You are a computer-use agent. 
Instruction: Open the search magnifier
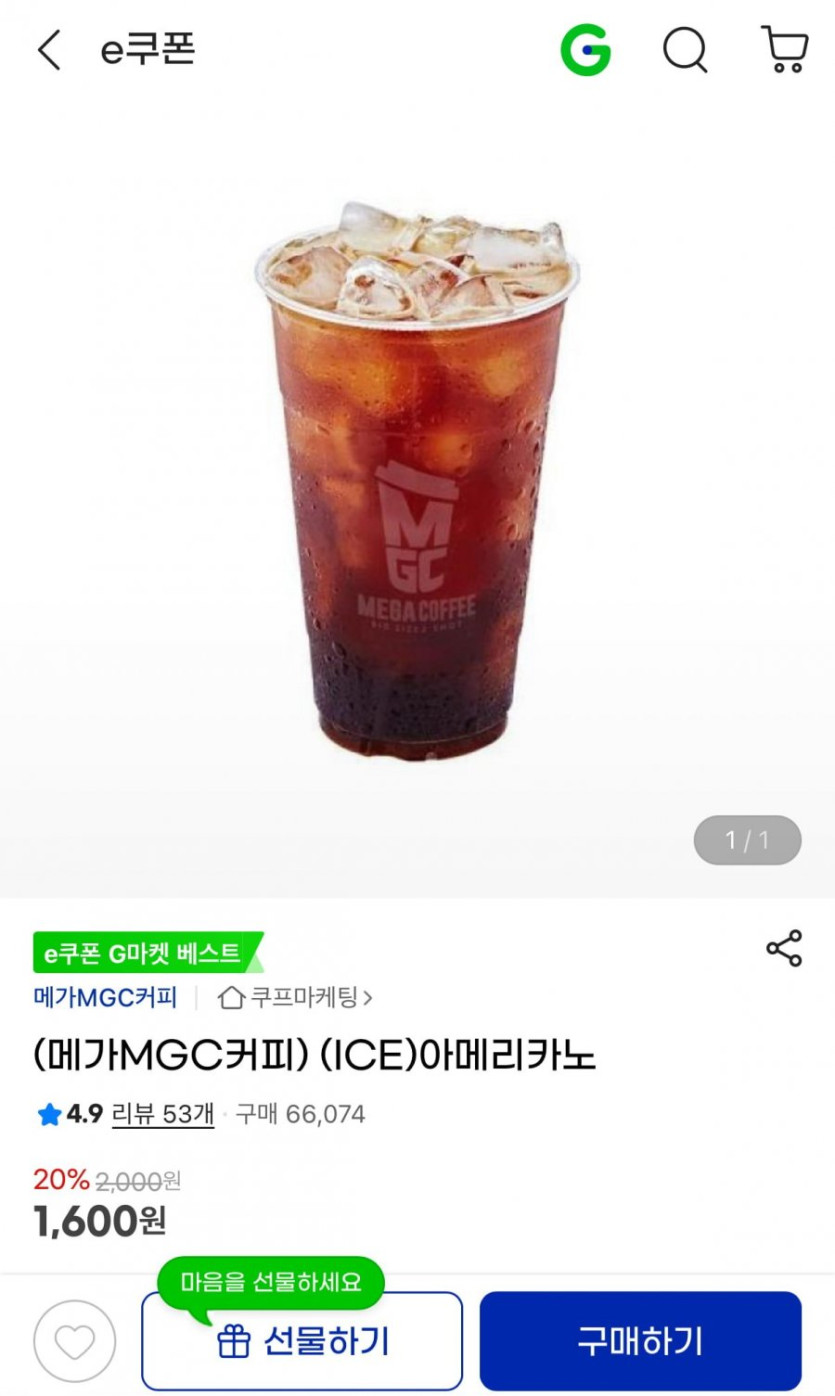click(x=685, y=50)
